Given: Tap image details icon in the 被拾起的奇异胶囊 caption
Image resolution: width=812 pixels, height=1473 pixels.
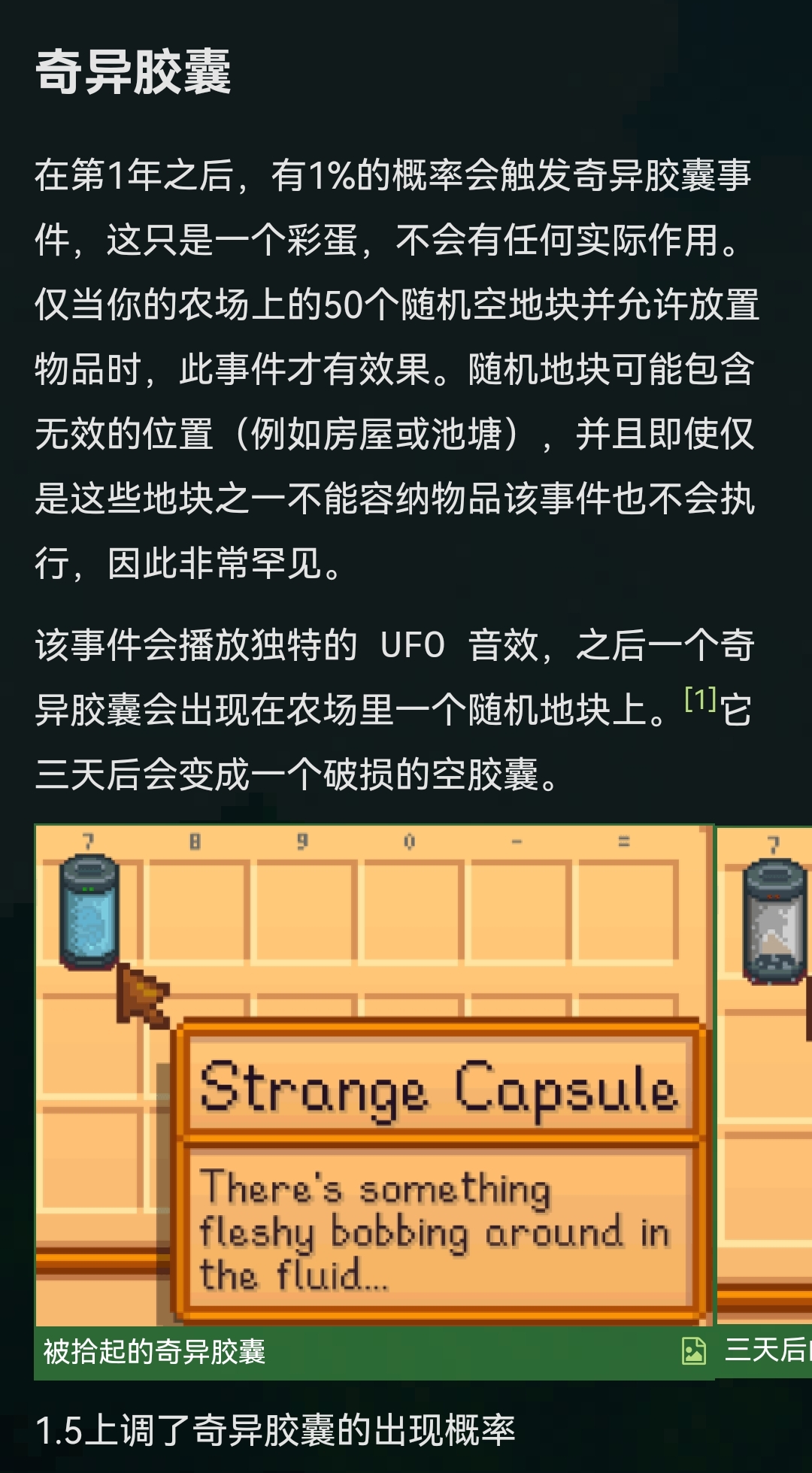Looking at the screenshot, I should [693, 1351].
